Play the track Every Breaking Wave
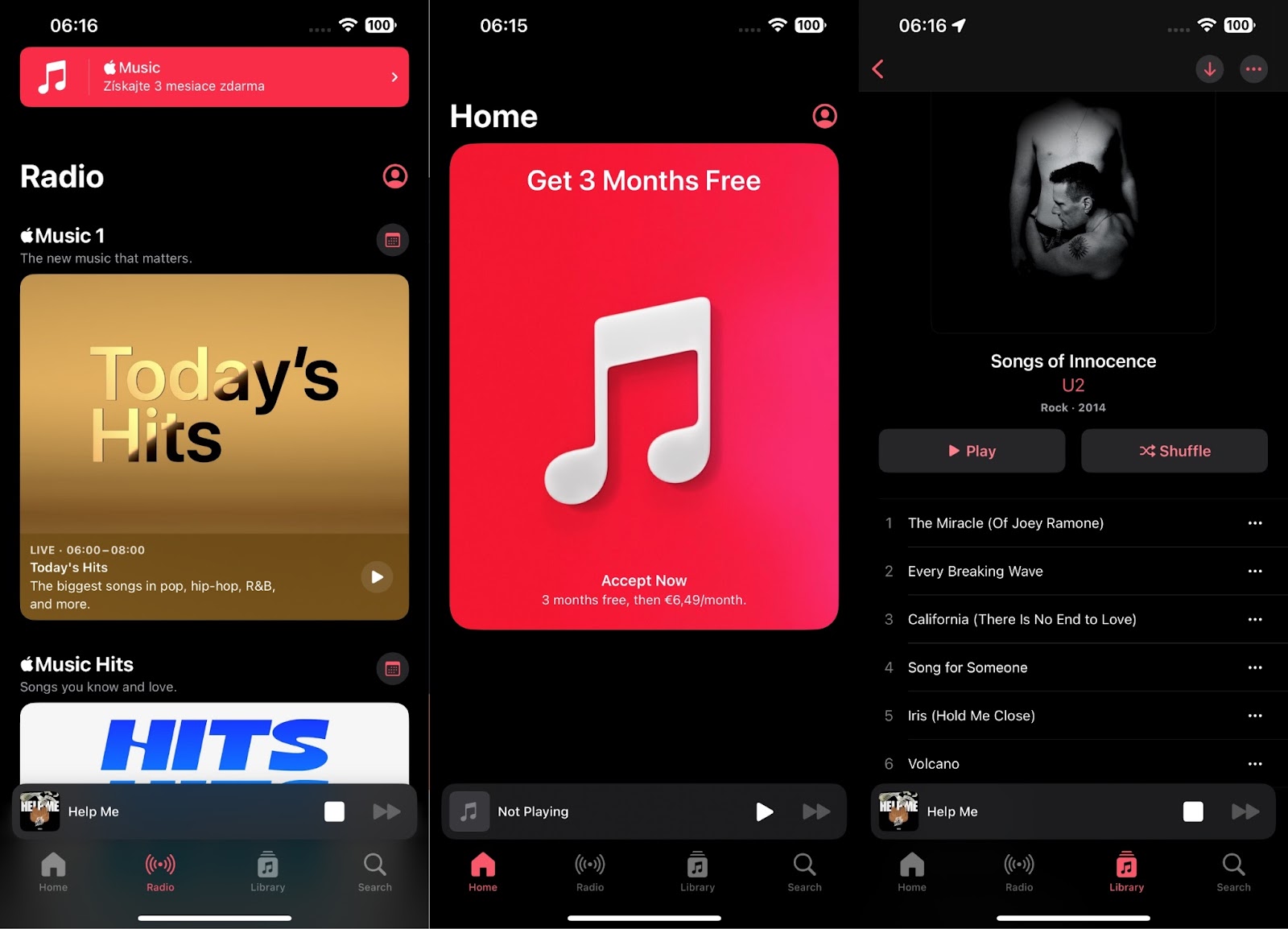The image size is (1288, 929). coord(975,572)
